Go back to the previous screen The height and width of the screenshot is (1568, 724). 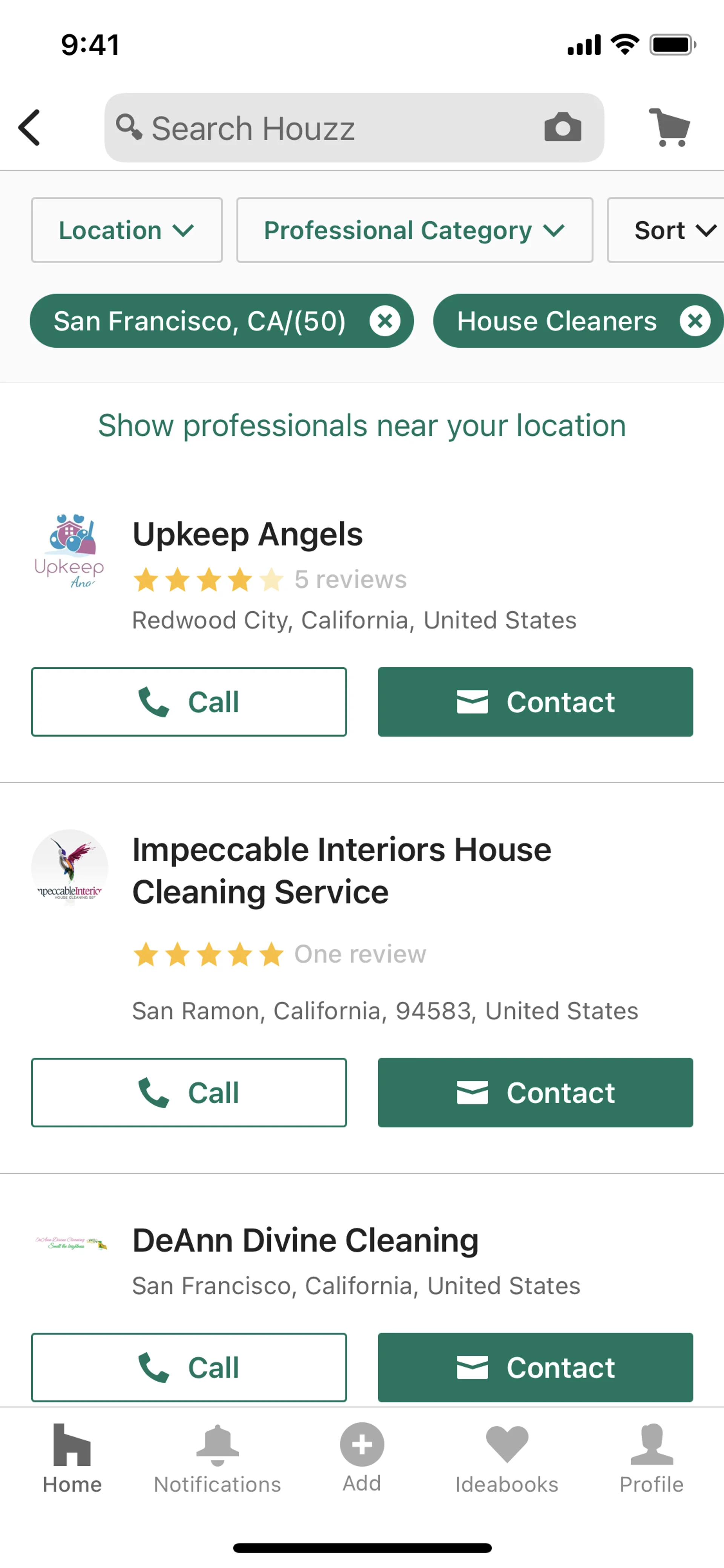29,128
